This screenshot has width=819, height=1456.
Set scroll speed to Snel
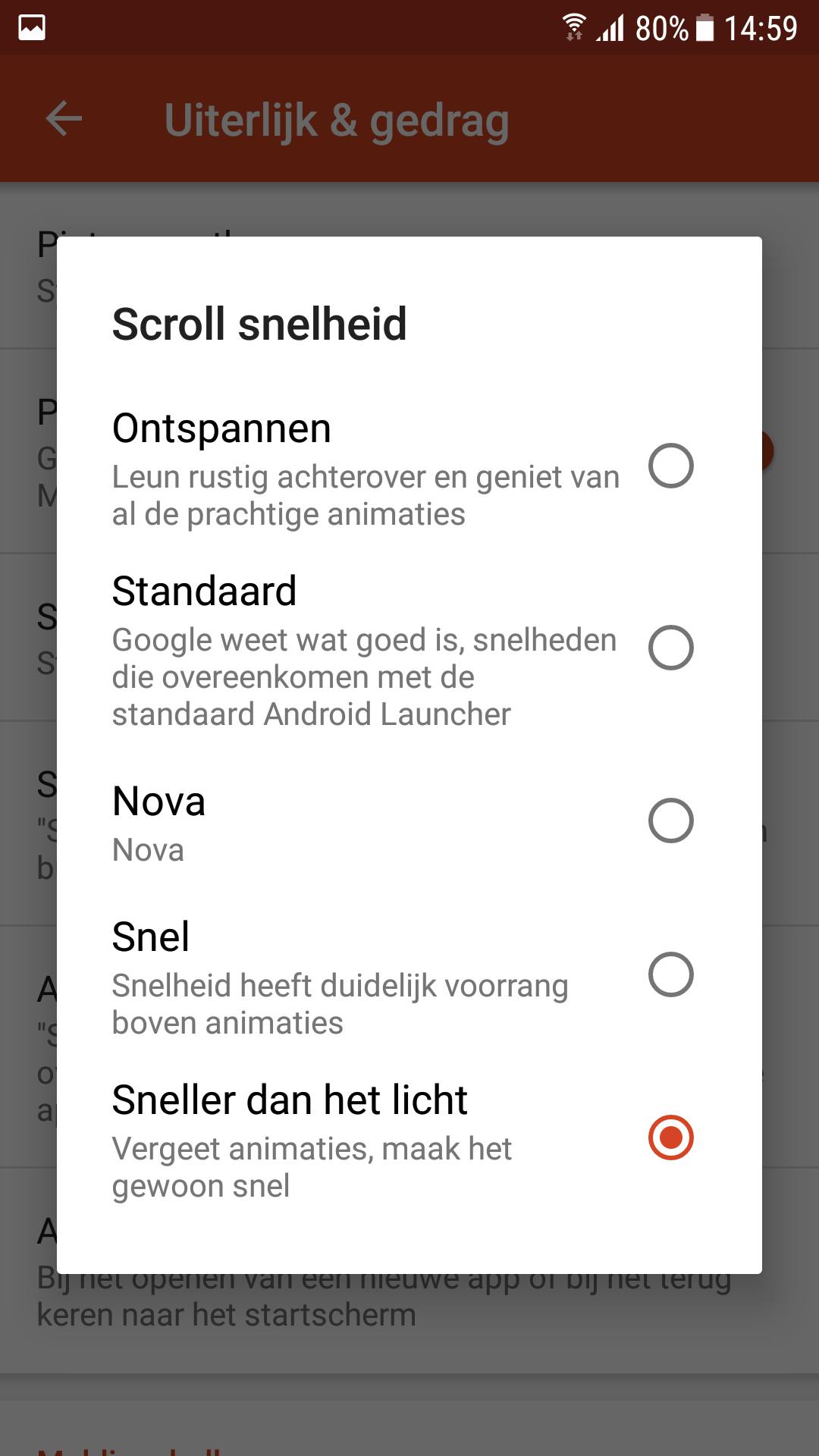pos(670,974)
